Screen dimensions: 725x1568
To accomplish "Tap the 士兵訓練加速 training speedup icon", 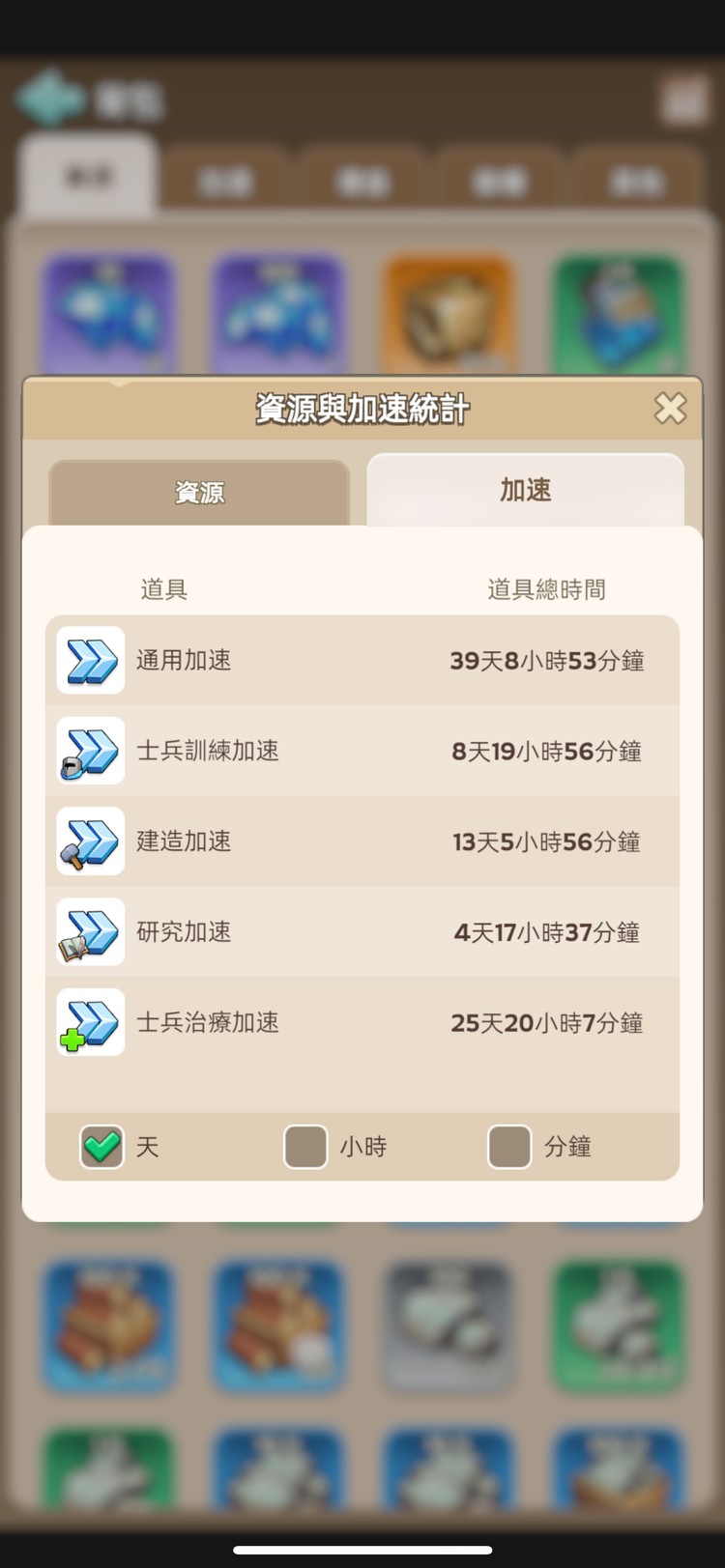I will click(x=89, y=752).
